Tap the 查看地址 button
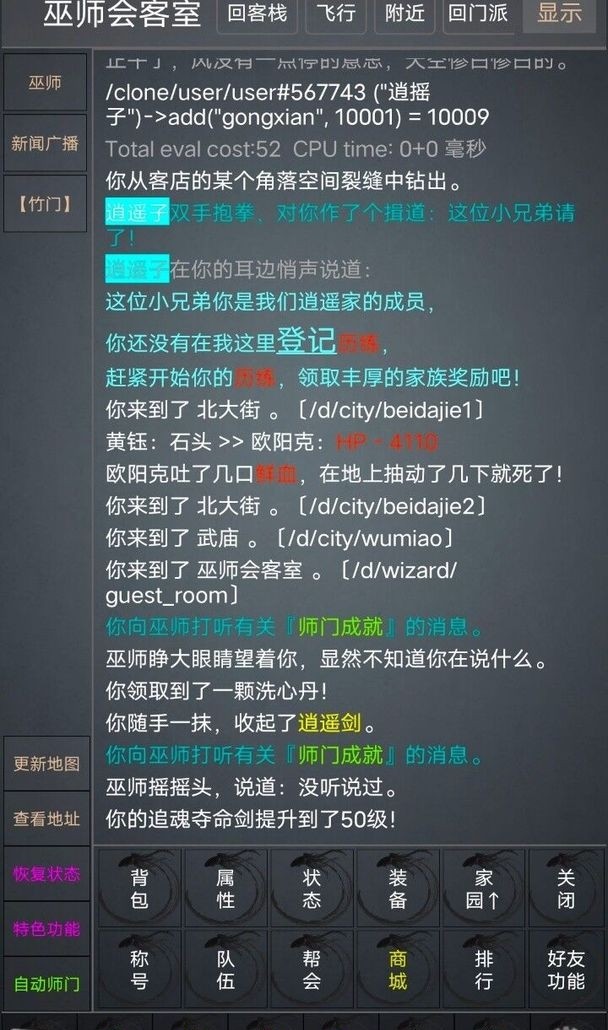The image size is (608, 1030). point(46,819)
